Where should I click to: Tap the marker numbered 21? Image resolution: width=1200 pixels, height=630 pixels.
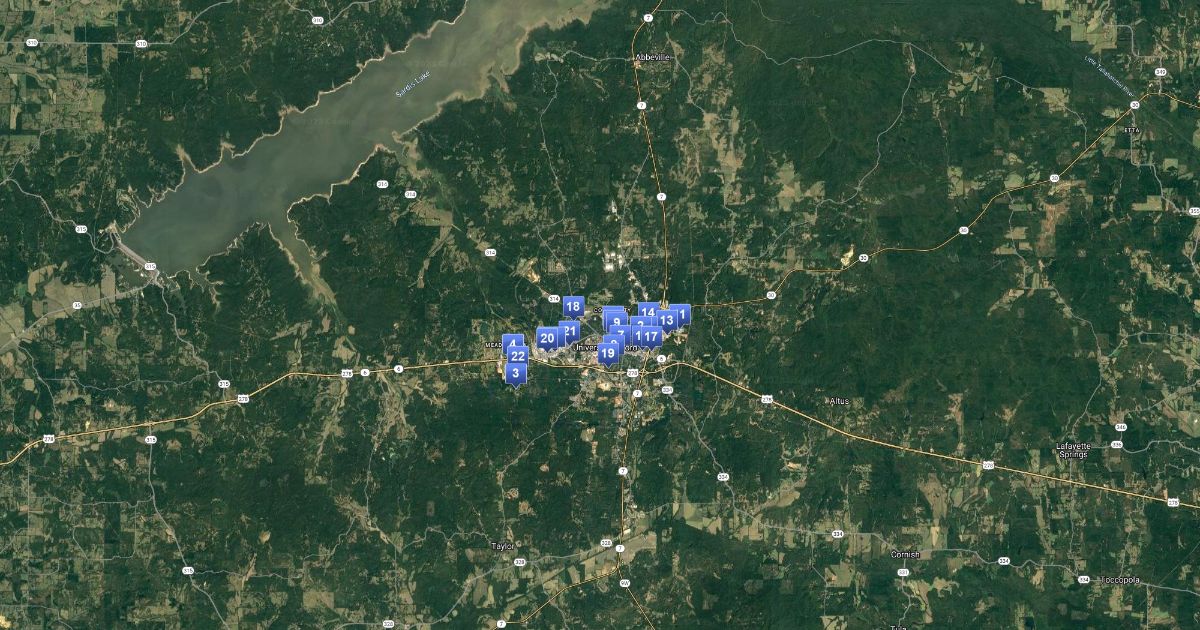point(571,329)
